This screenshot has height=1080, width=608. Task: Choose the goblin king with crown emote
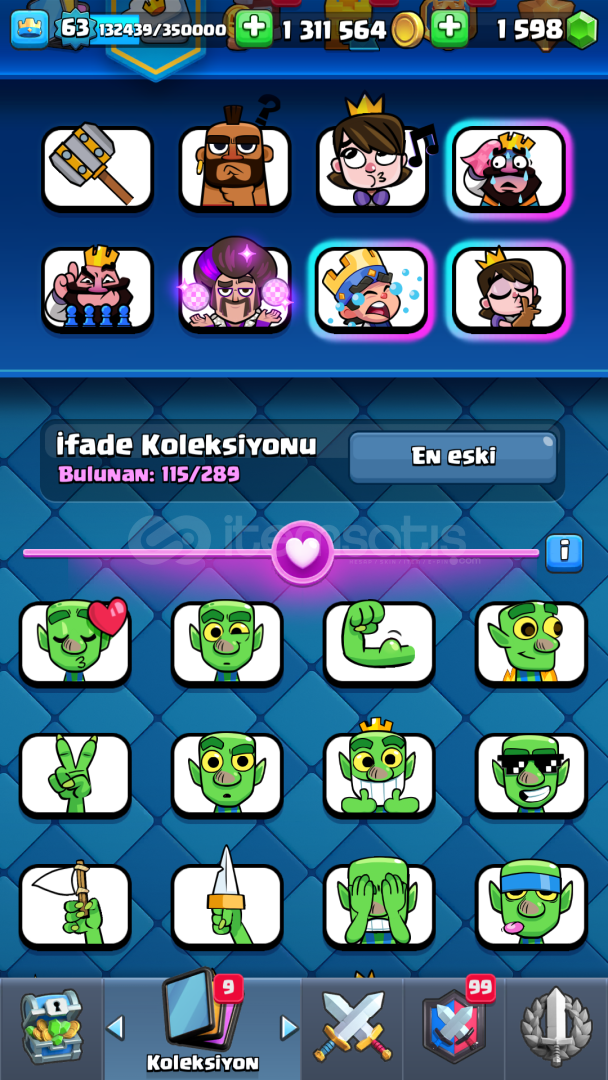(379, 775)
